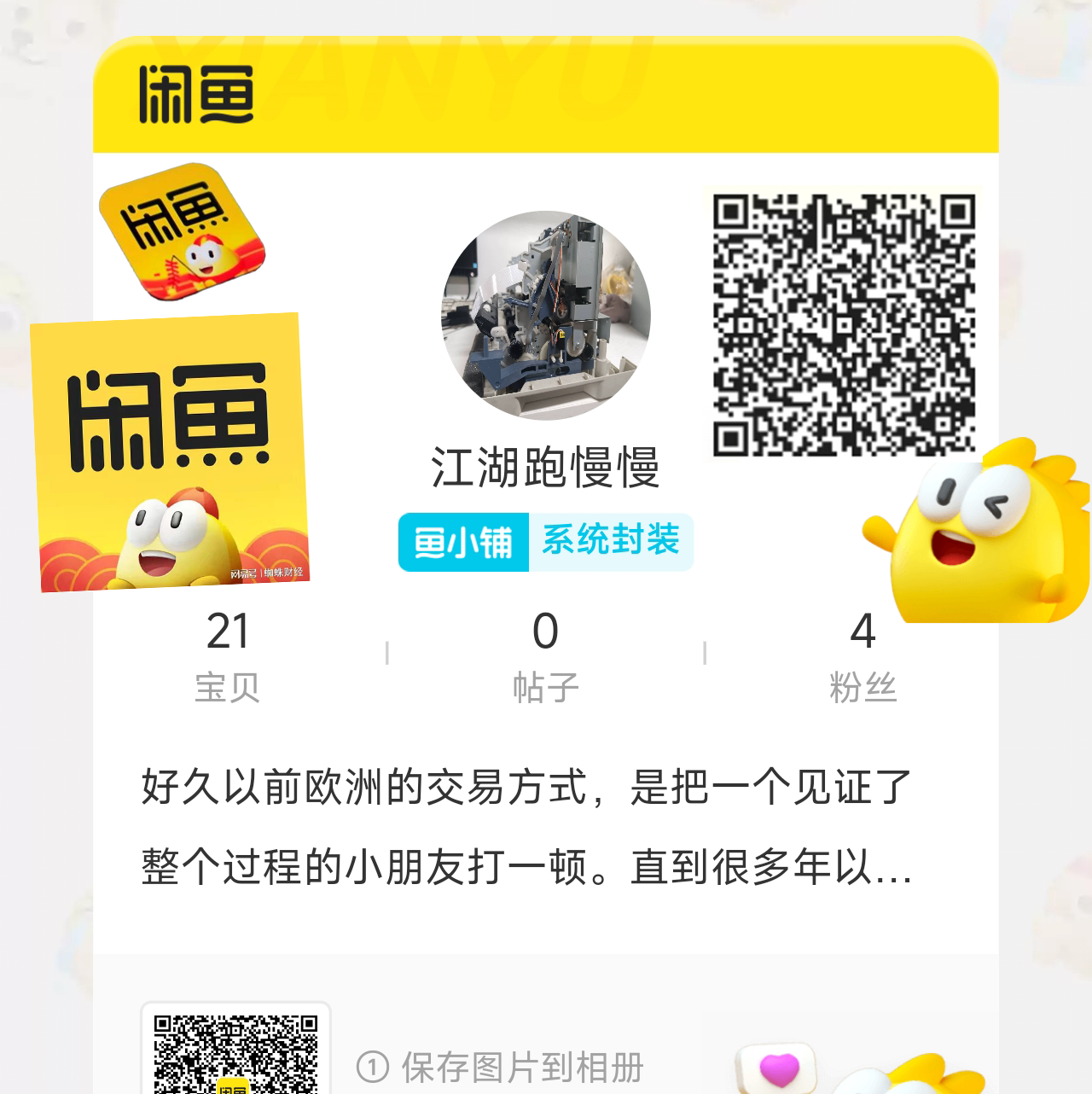Screen dimensions: 1092x1094
Task: Tap the 鱼小铺 shop badge icon
Action: pyautogui.click(x=463, y=541)
